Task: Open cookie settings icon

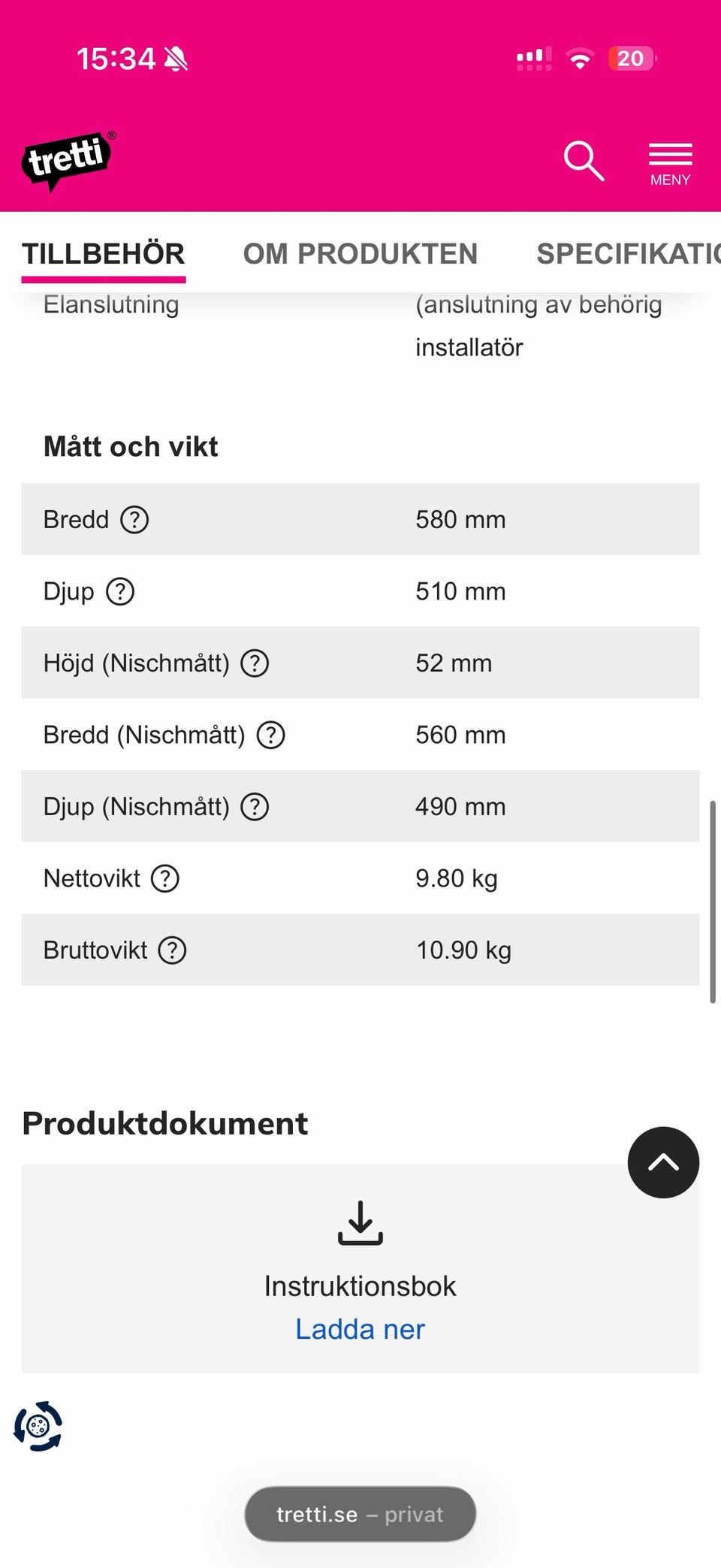Action: point(38,1425)
